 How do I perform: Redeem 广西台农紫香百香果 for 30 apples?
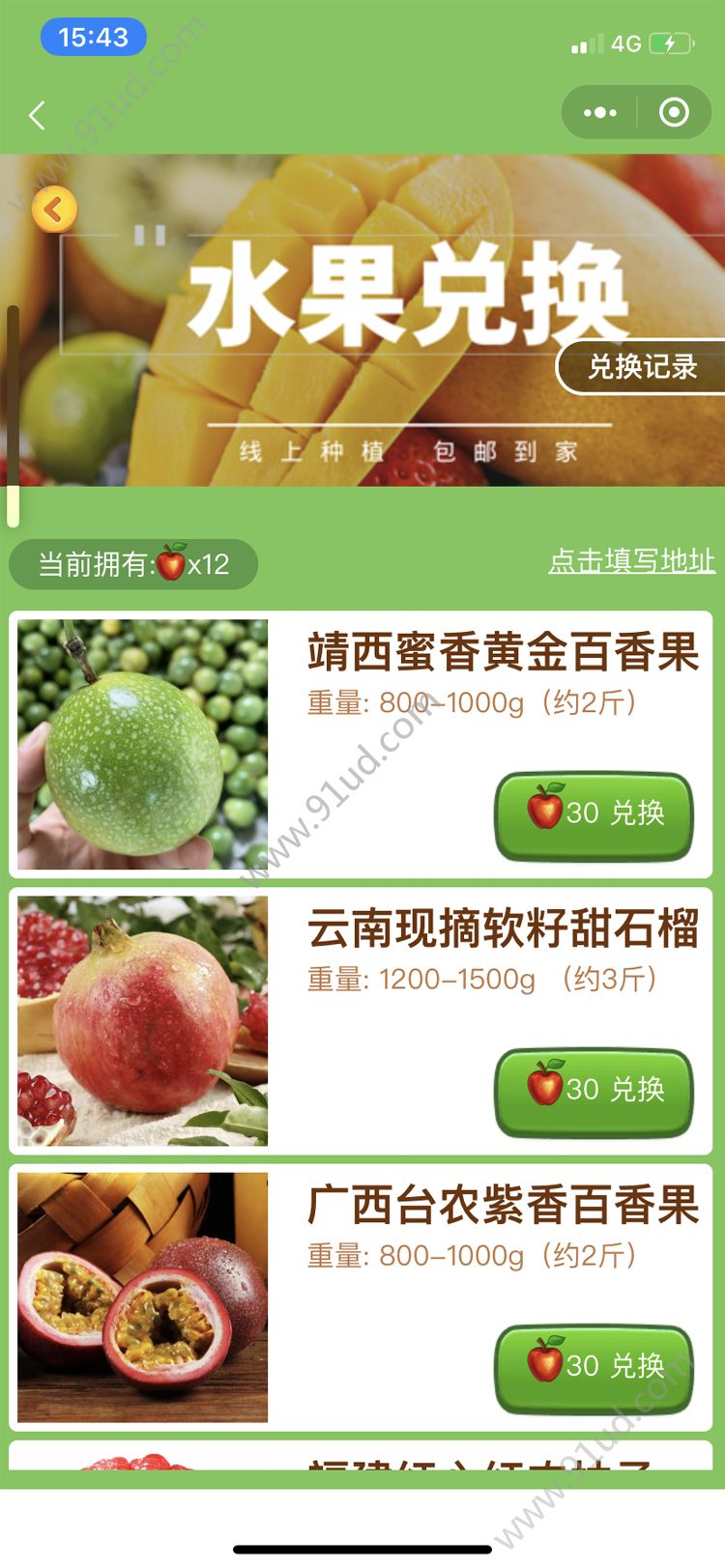pyautogui.click(x=594, y=1366)
